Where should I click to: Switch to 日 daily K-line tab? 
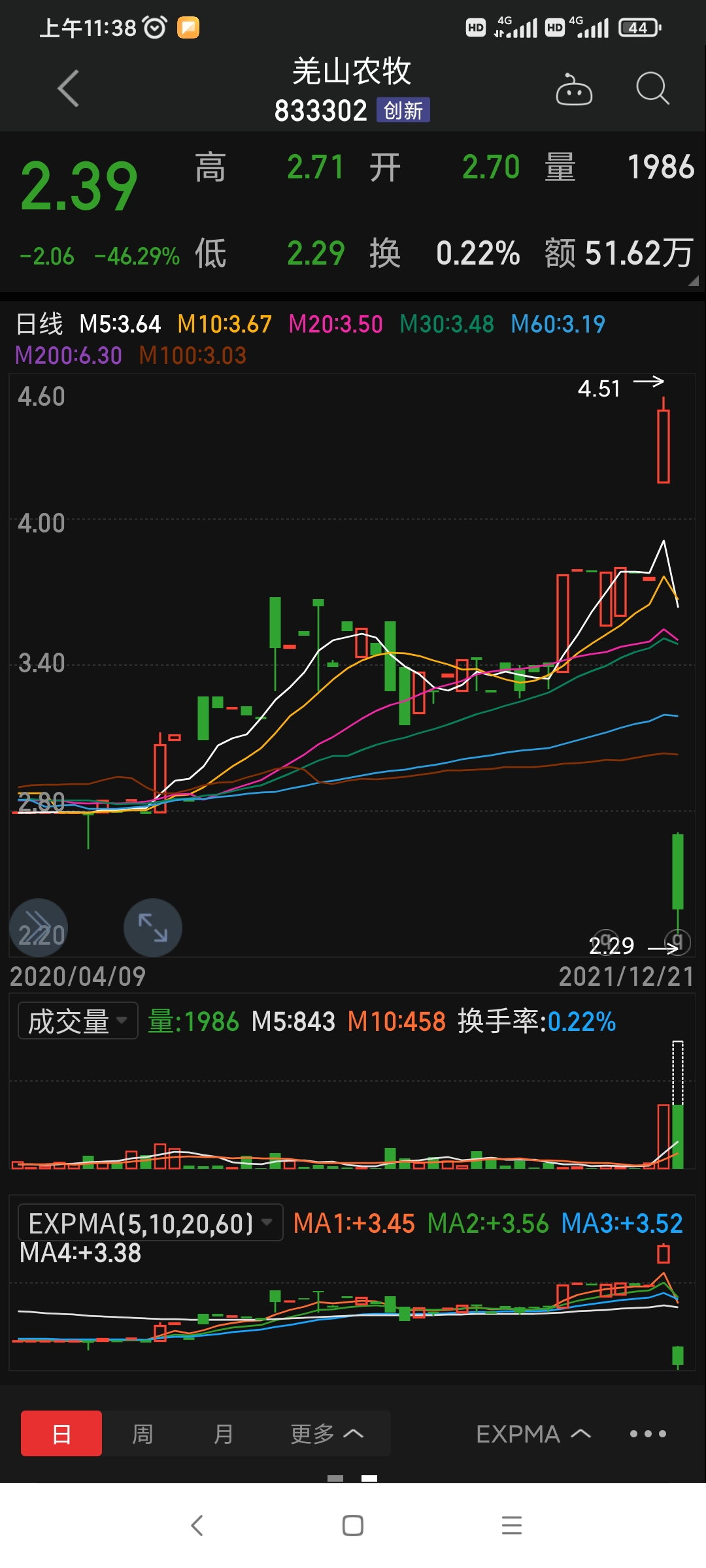(61, 1433)
